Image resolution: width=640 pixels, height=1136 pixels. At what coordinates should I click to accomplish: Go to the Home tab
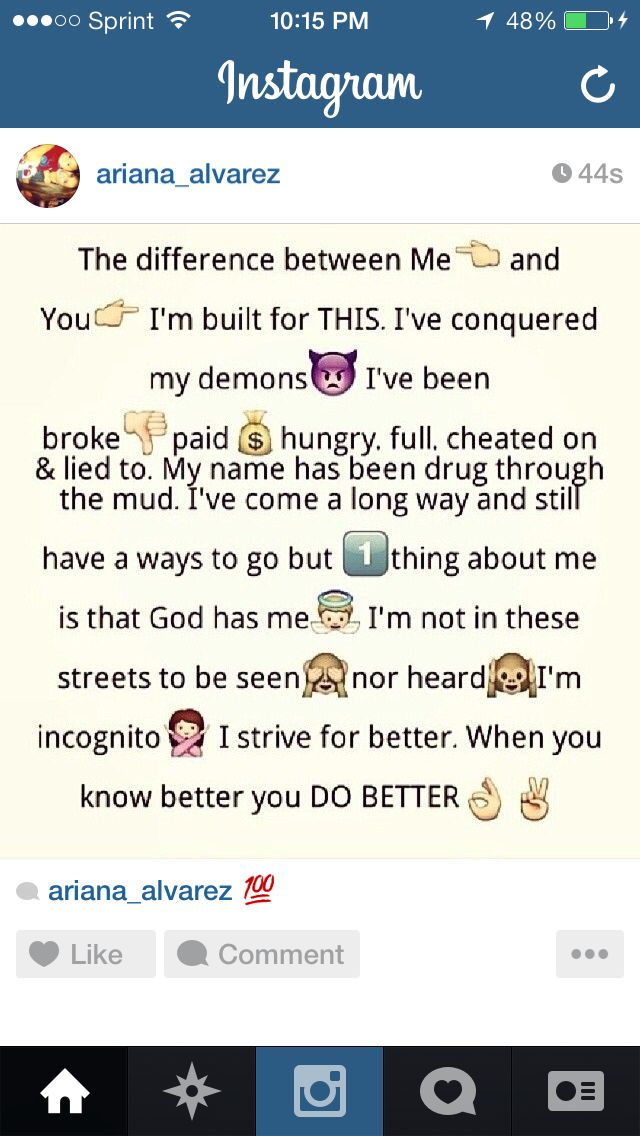coord(64,1091)
